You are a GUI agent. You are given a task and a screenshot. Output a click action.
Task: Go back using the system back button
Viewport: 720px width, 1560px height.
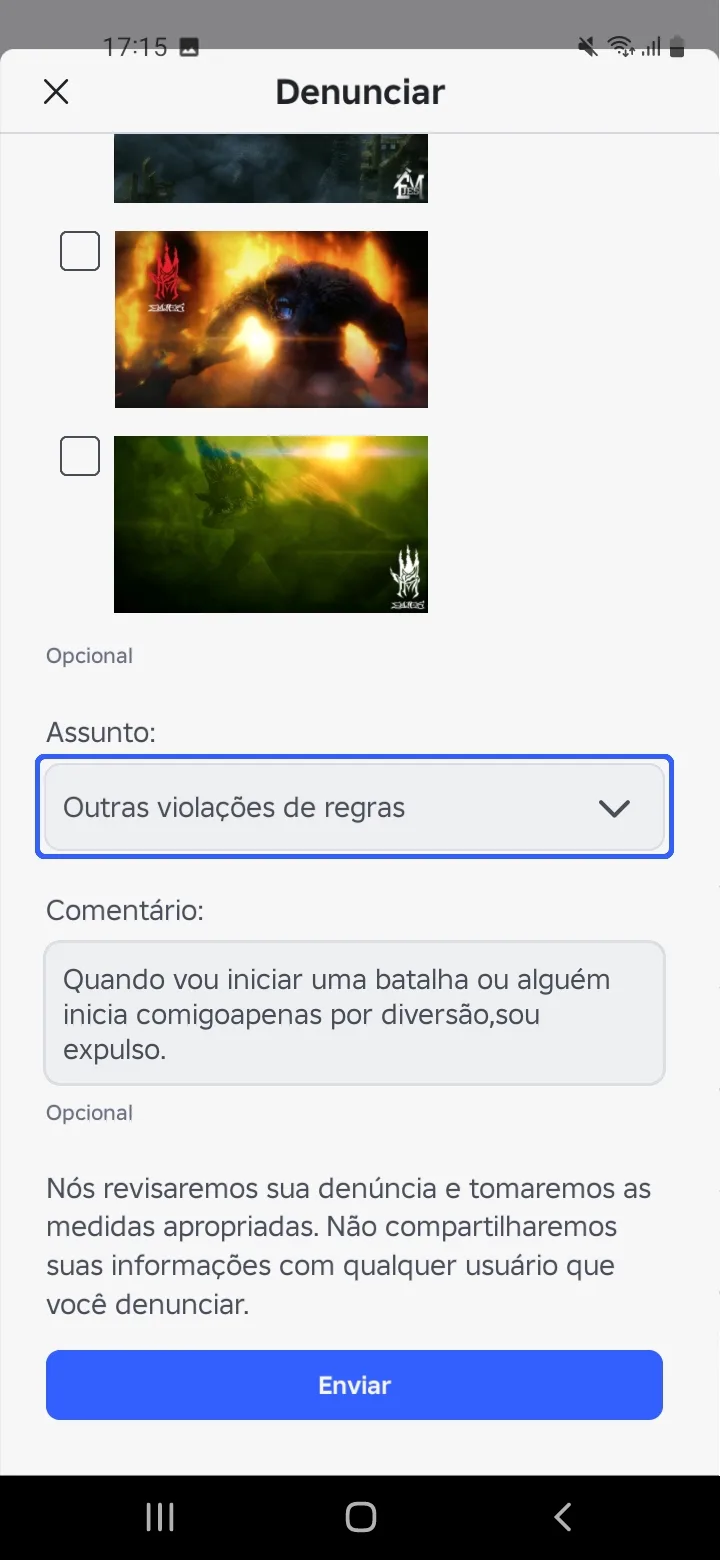coord(562,1517)
